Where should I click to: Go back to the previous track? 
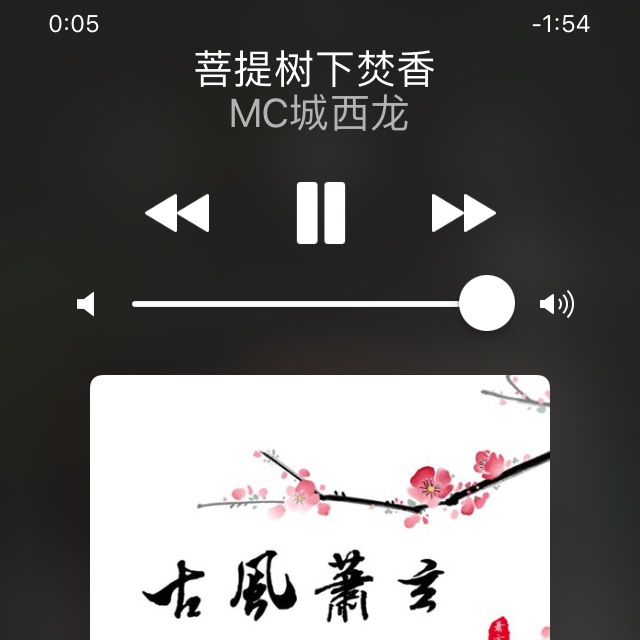pos(177,213)
